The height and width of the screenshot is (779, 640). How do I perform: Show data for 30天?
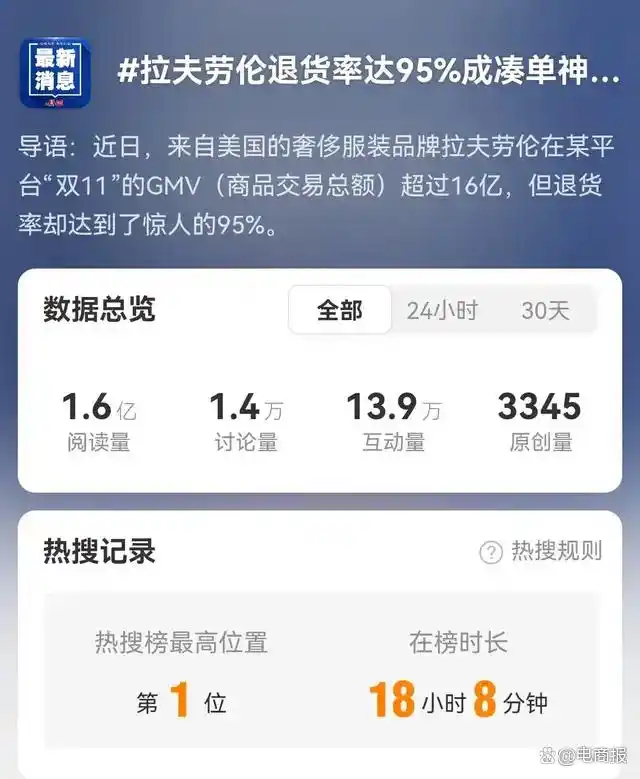(545, 310)
